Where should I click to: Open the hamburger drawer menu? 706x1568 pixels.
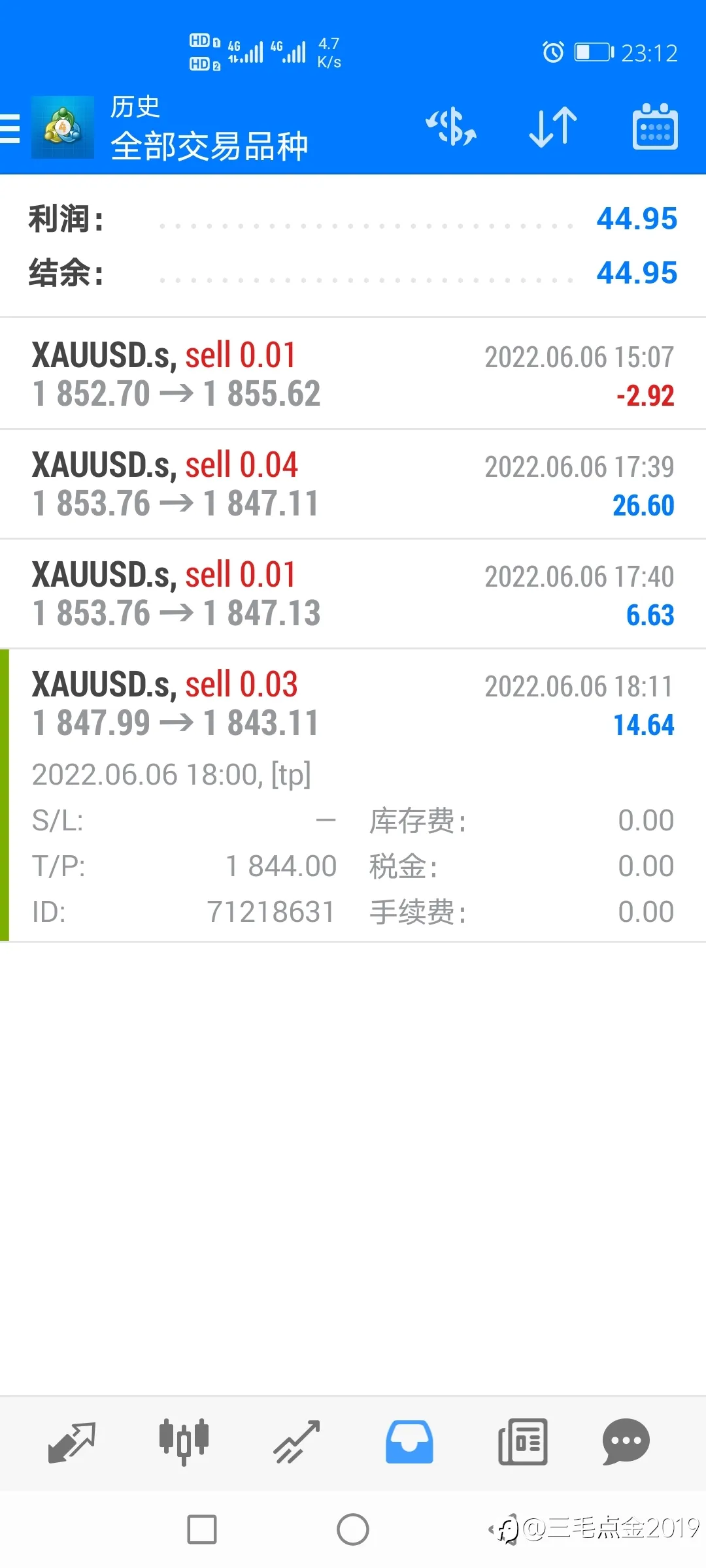click(x=10, y=128)
